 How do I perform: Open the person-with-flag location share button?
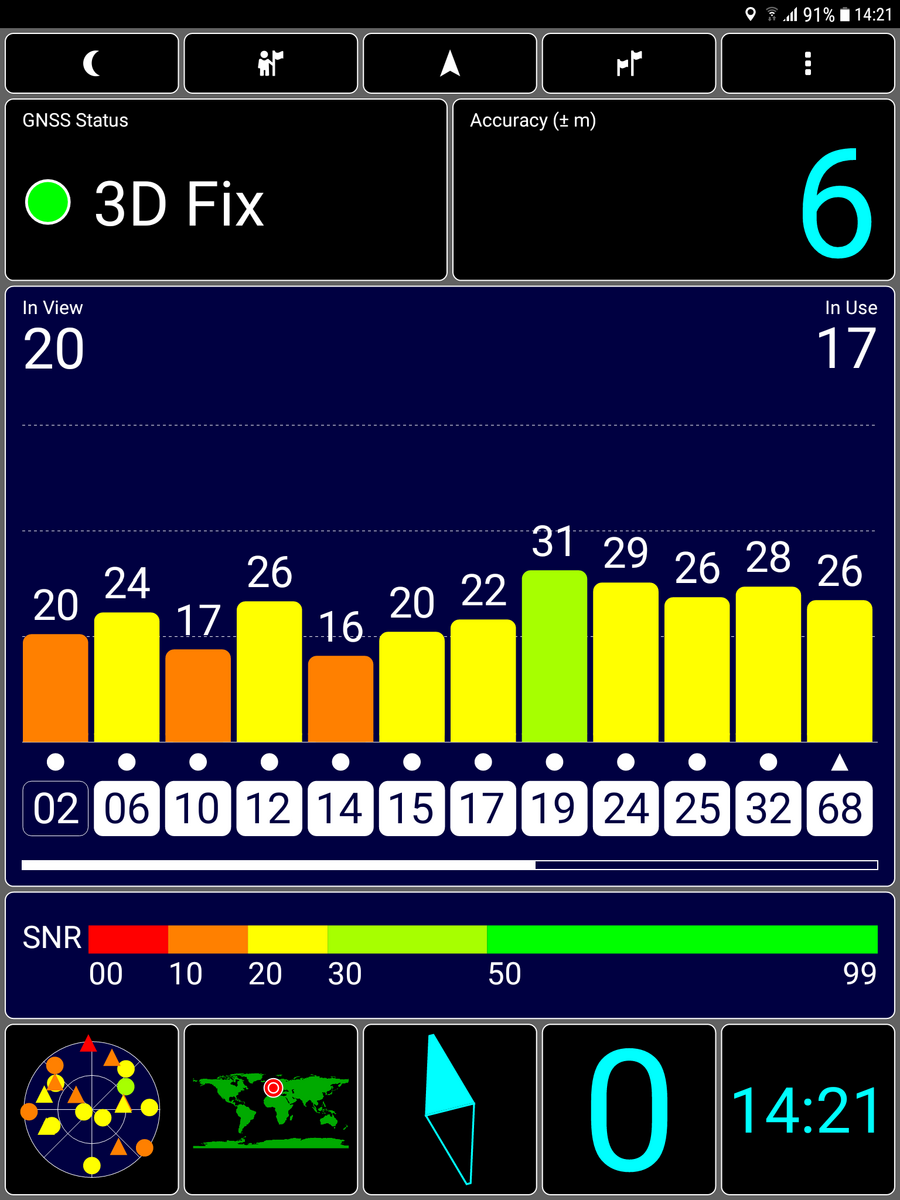tap(271, 64)
